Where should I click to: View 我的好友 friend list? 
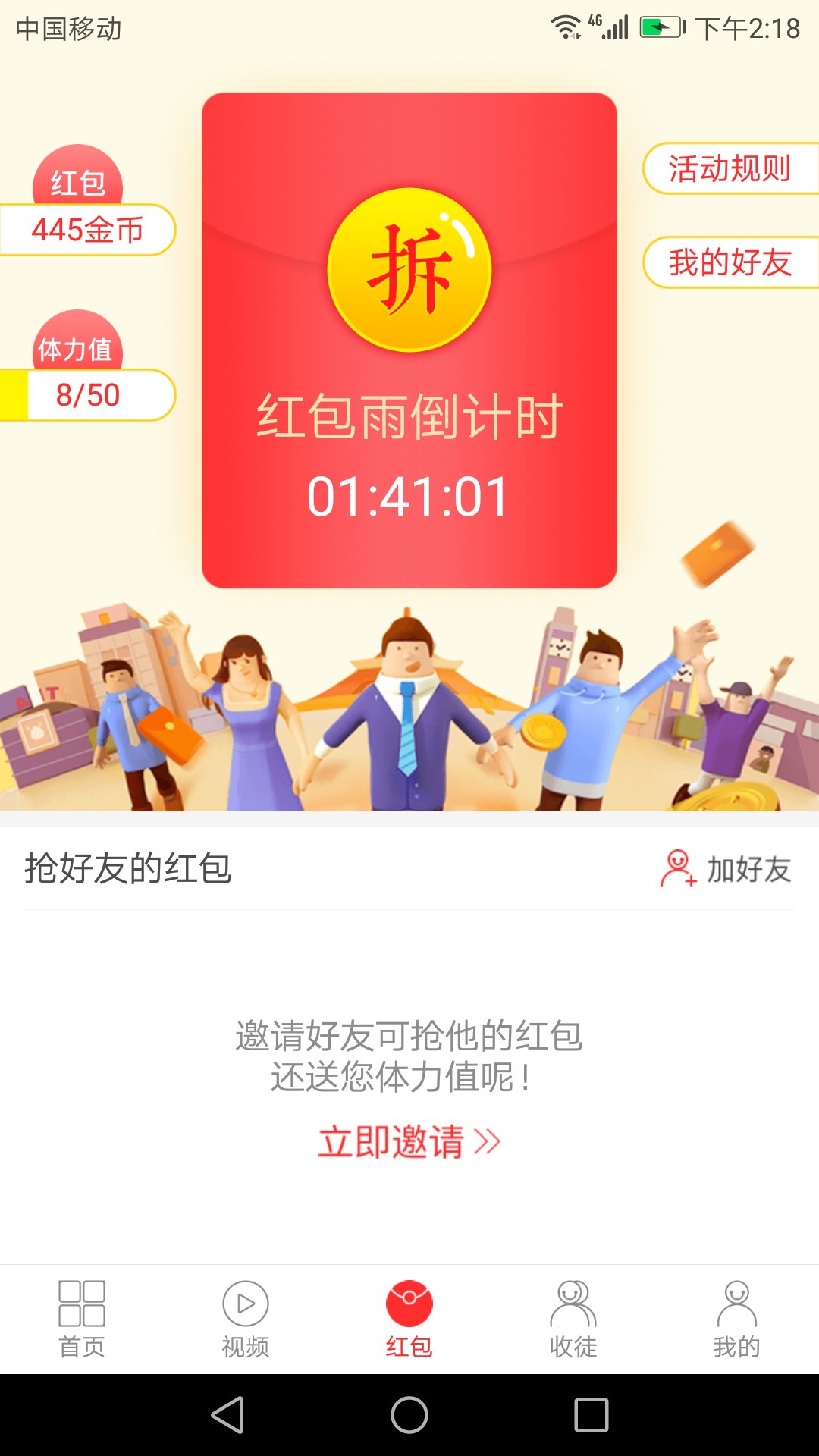(730, 262)
